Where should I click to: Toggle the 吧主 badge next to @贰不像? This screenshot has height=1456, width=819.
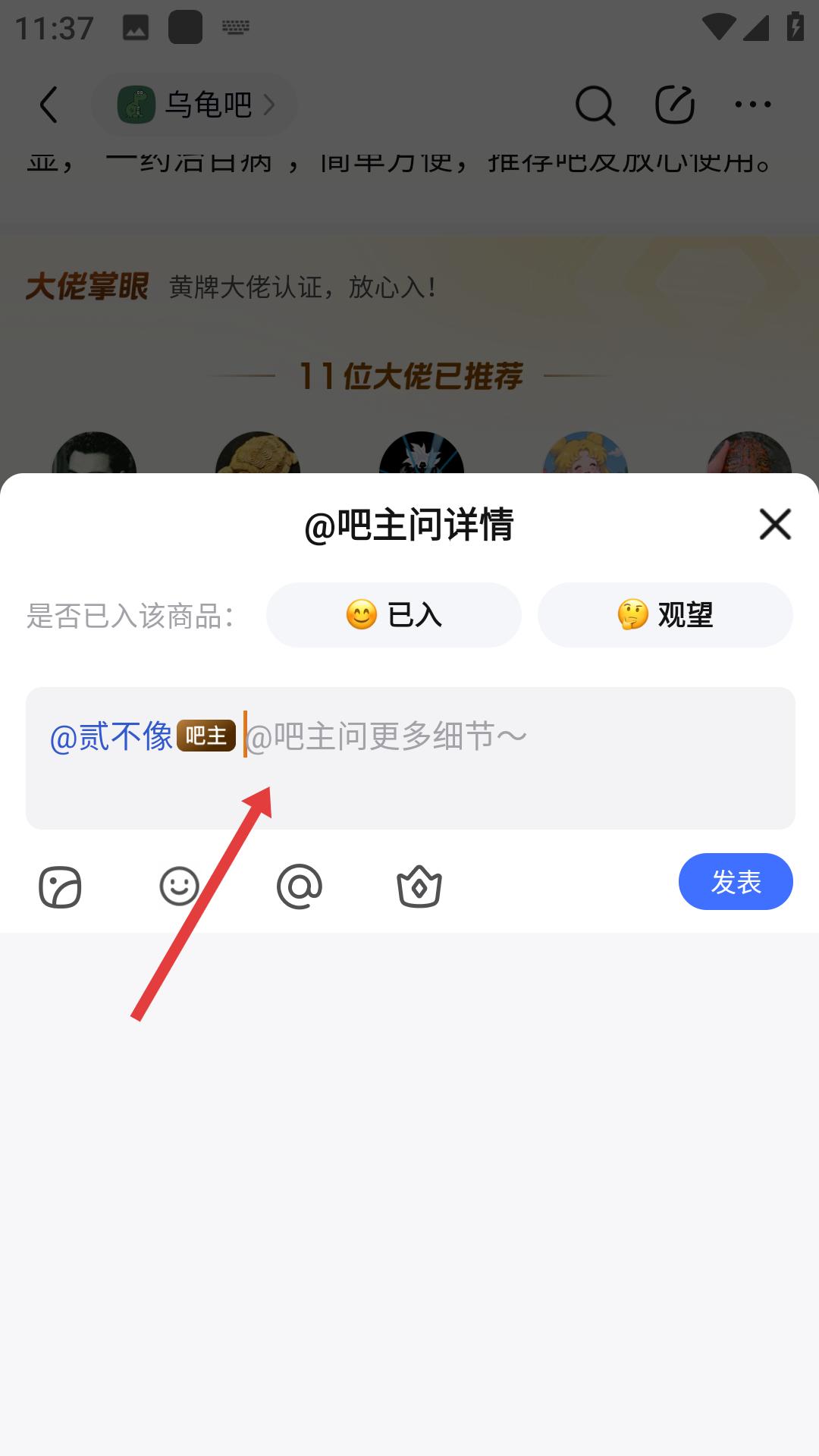coord(206,736)
